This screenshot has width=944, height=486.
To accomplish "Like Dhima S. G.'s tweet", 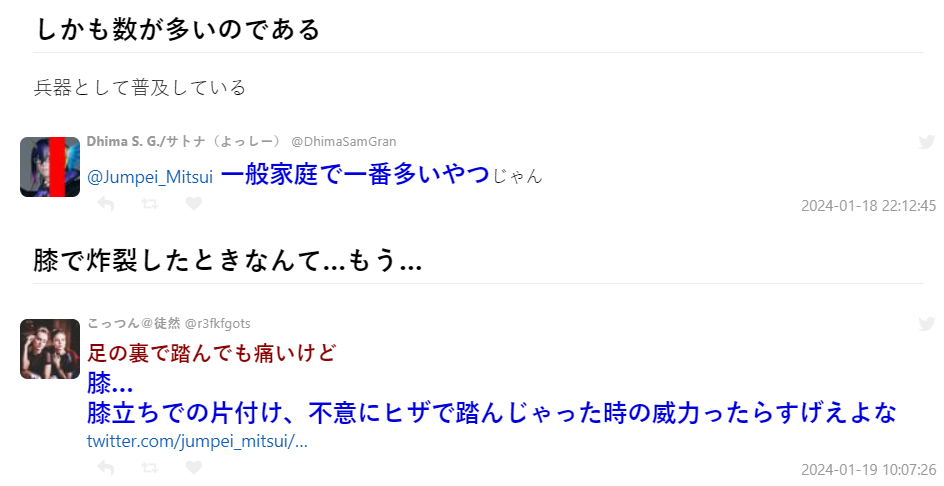I will tap(194, 204).
